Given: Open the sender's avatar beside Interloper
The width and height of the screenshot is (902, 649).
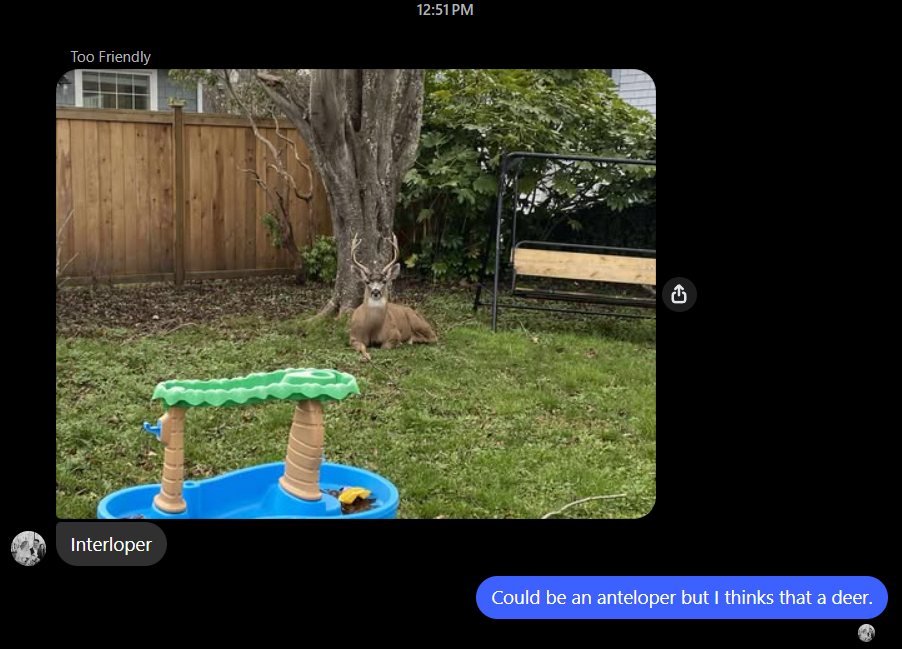Looking at the screenshot, I should [28, 548].
